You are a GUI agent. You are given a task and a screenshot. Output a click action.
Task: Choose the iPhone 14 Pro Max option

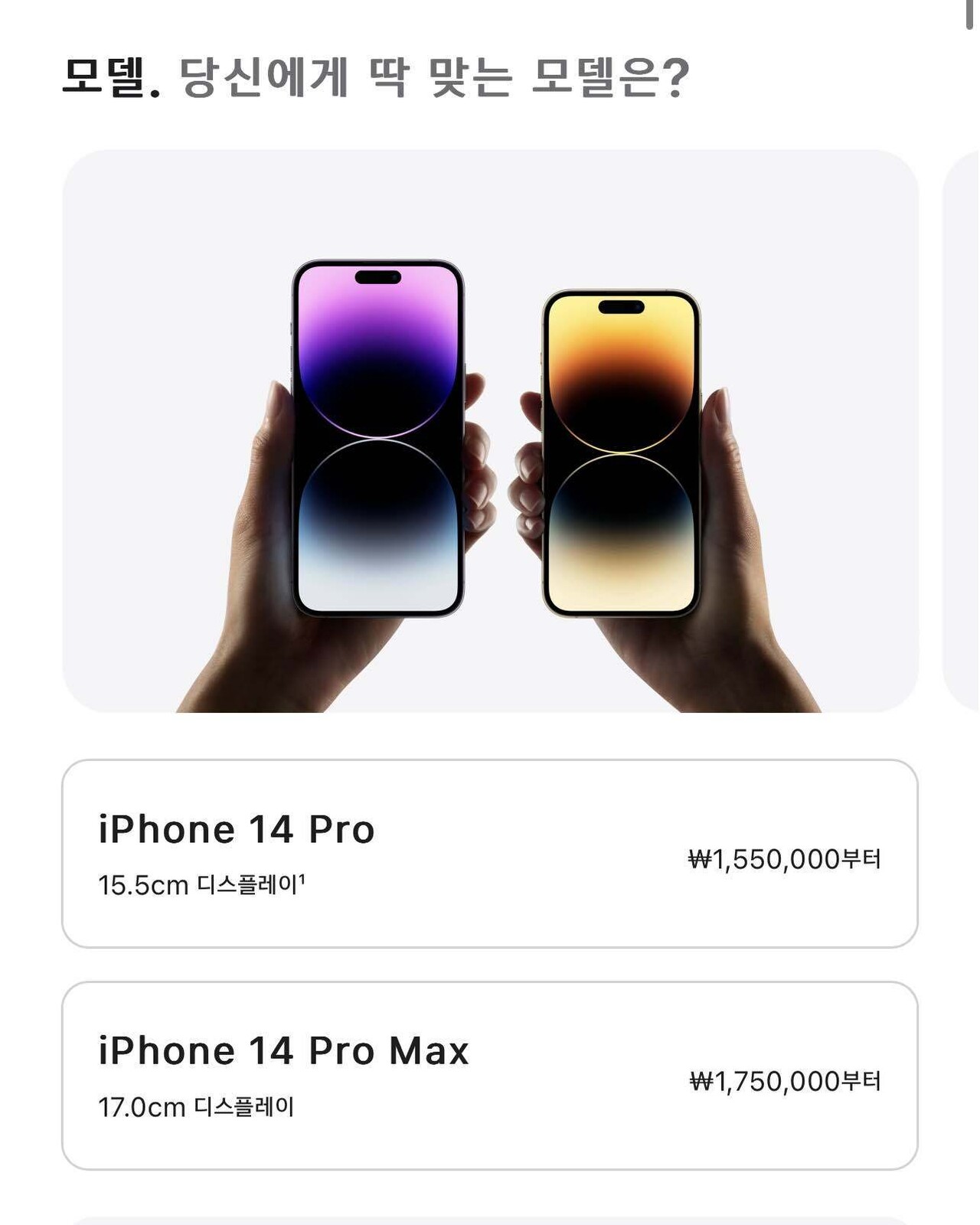coord(490,1076)
